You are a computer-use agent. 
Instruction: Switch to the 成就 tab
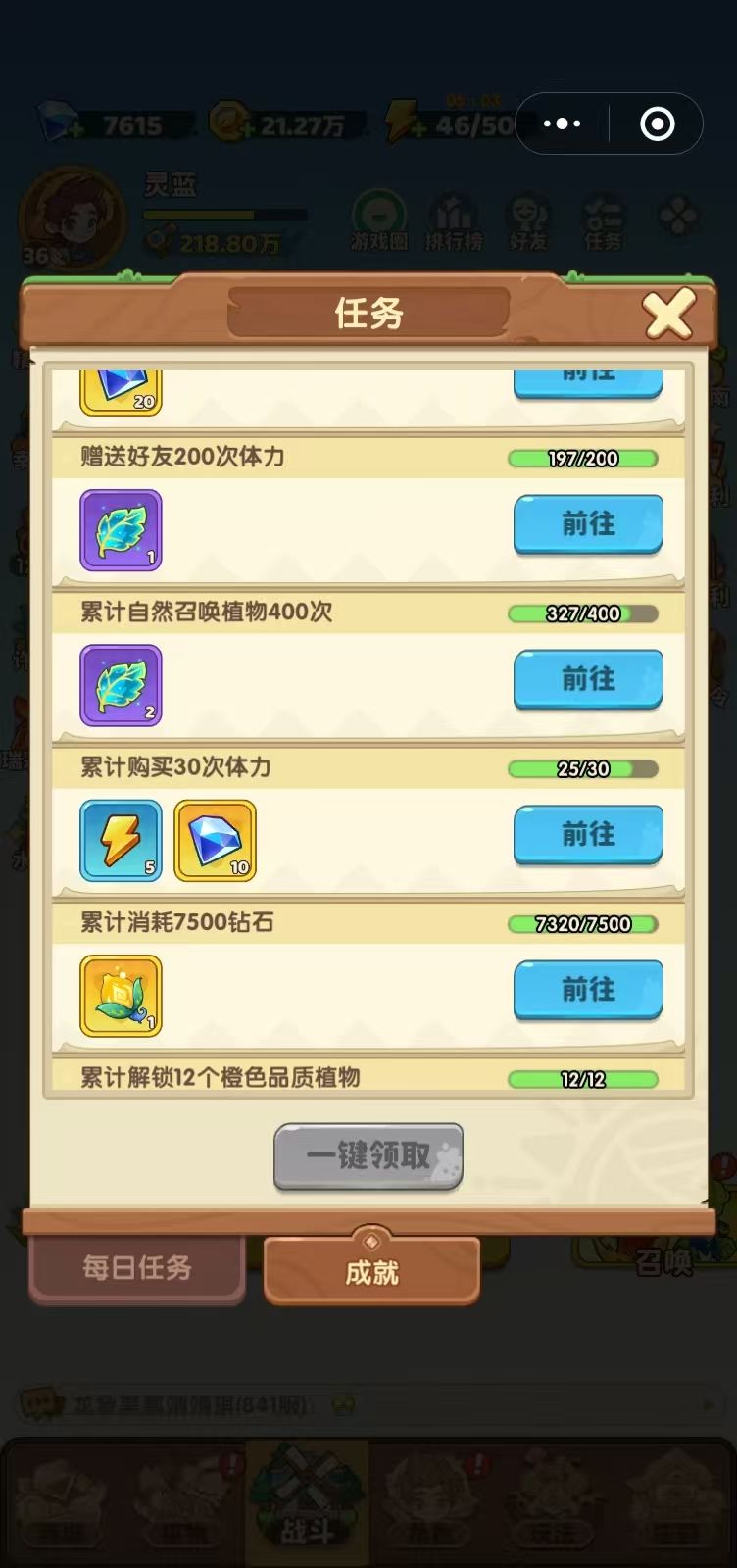tap(372, 1270)
